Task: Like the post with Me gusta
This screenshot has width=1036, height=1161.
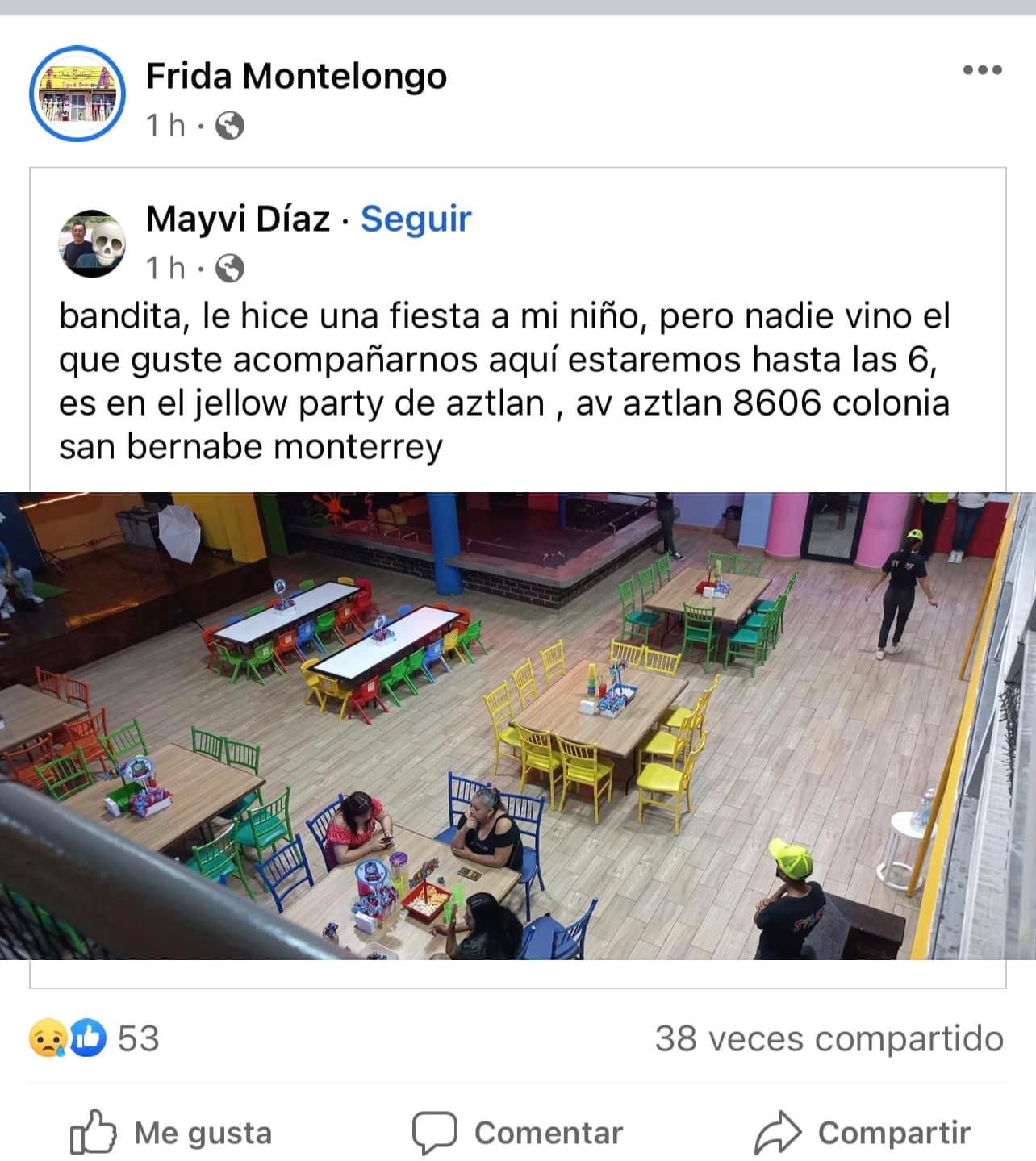Action: point(171,1133)
